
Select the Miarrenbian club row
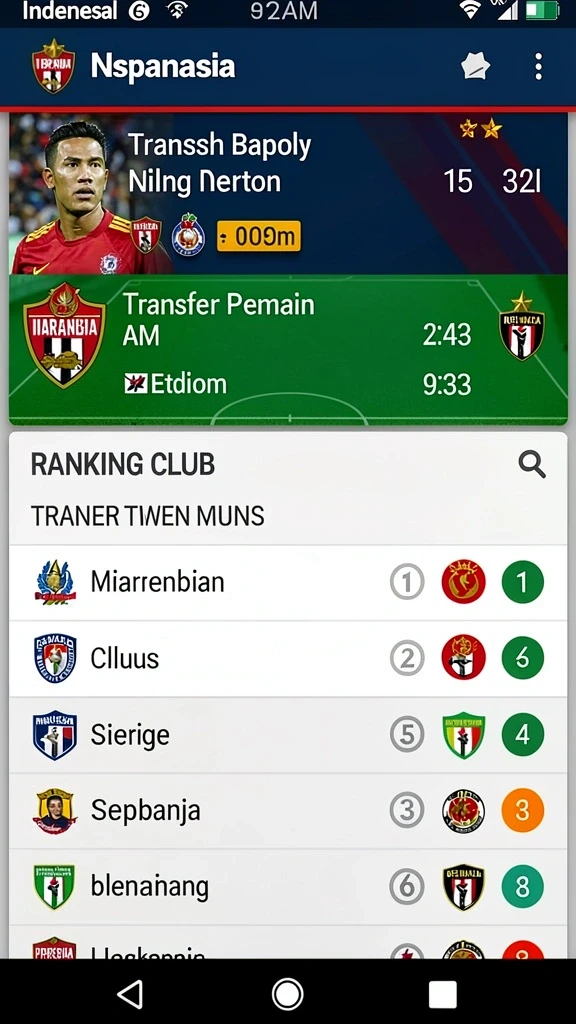288,583
